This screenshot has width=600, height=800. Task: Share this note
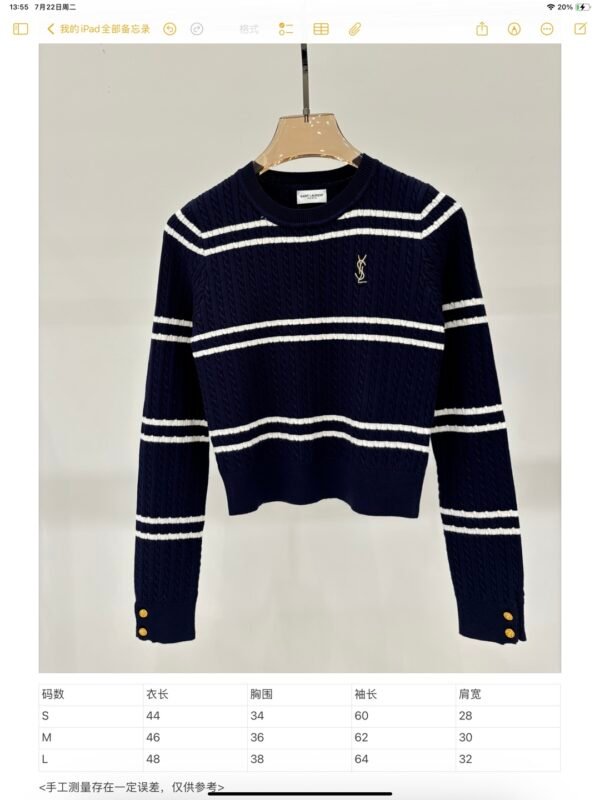click(482, 29)
